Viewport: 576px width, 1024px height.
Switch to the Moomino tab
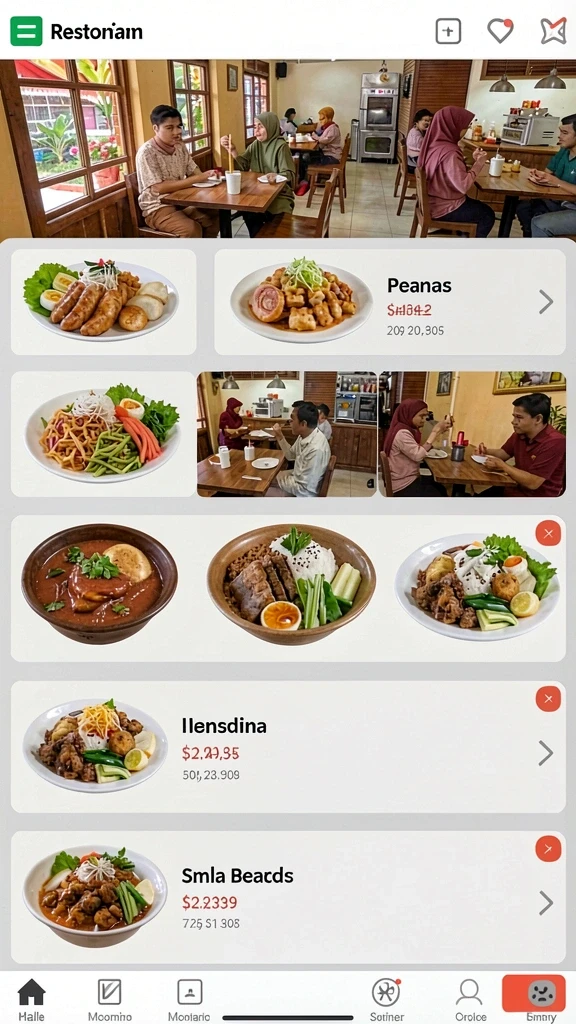click(x=109, y=1000)
